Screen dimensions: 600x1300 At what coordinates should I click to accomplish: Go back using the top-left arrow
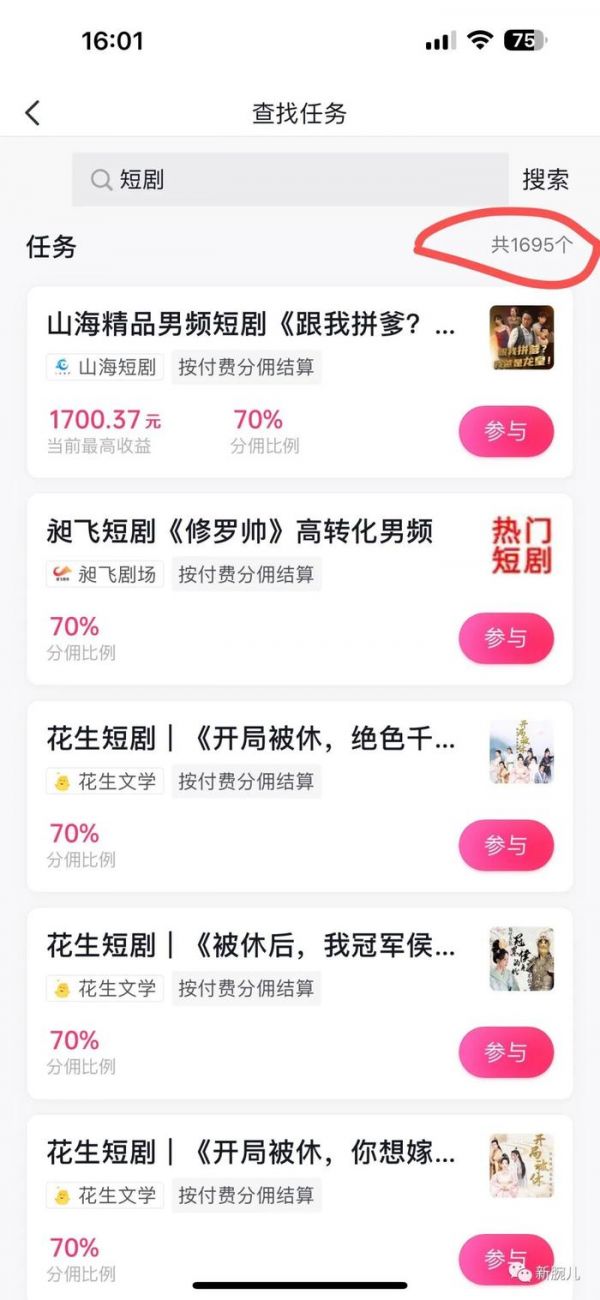click(x=33, y=113)
